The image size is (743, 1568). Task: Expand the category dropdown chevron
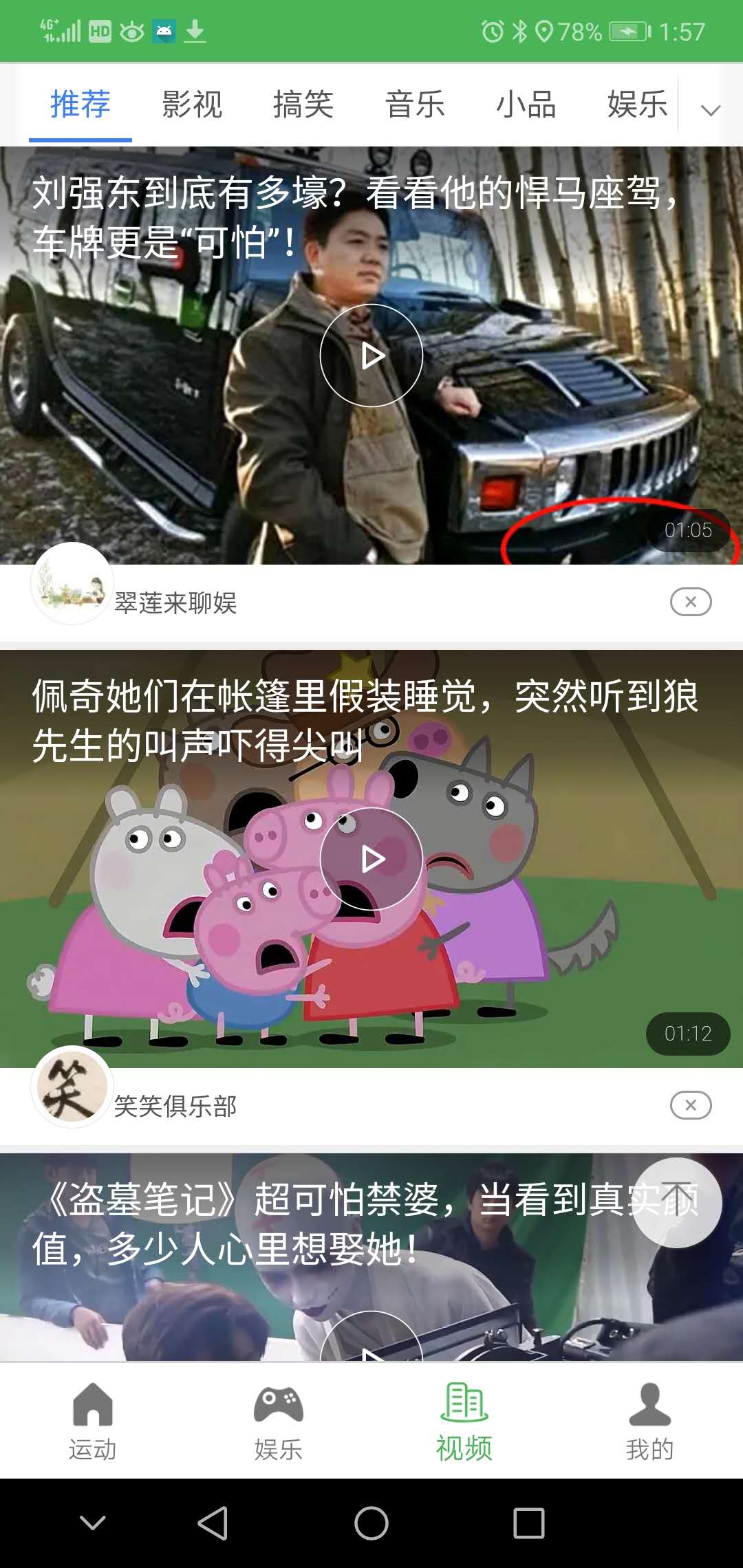tap(710, 109)
